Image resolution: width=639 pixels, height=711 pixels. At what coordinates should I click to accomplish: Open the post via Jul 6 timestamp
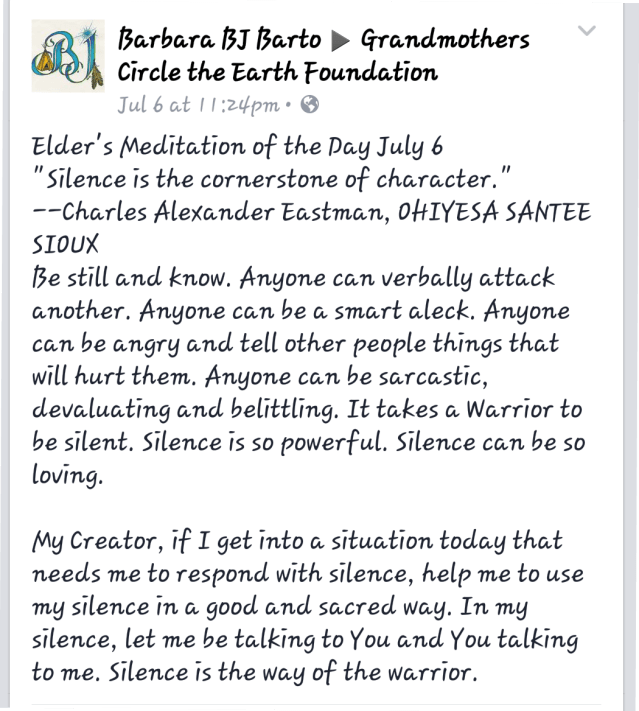click(198, 103)
